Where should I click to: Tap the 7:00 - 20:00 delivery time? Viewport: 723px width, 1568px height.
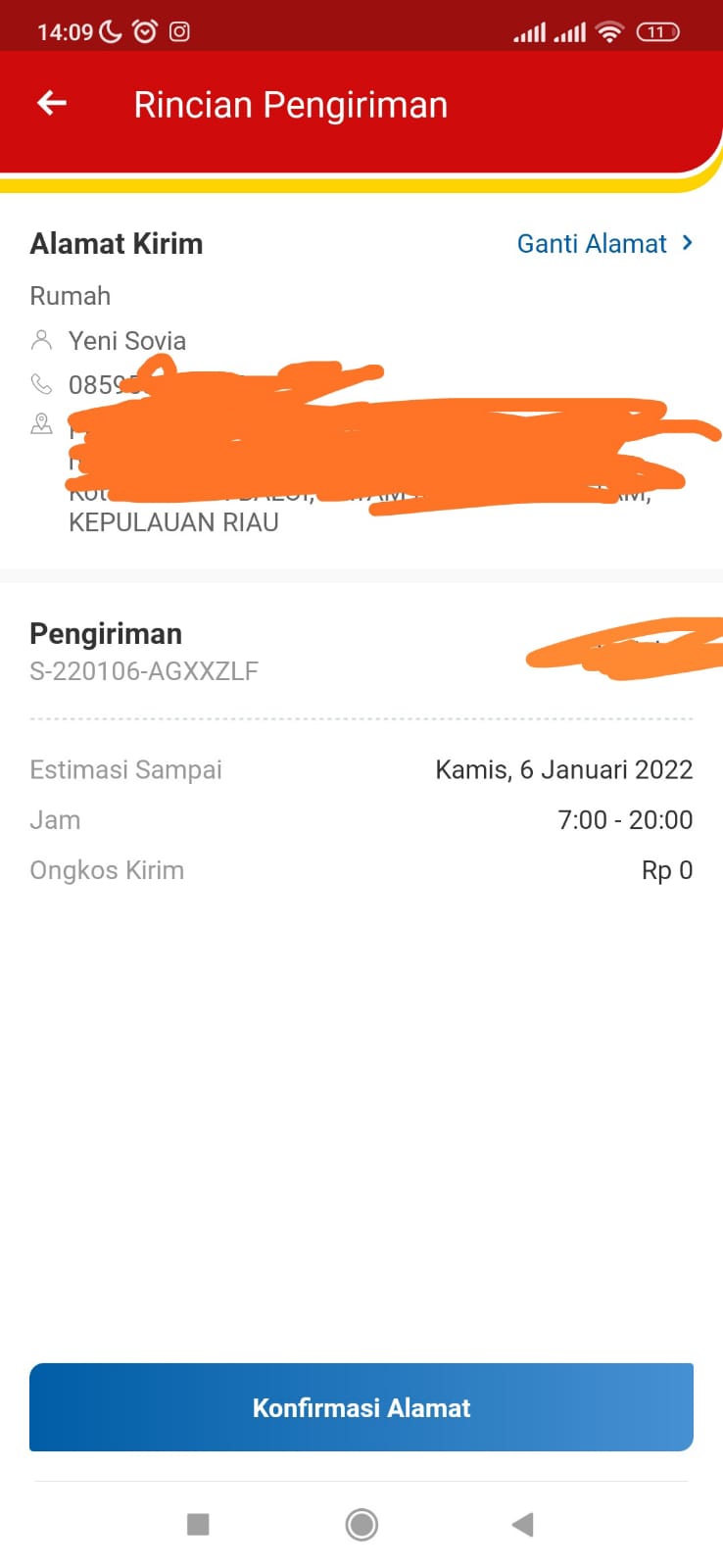[x=625, y=819]
